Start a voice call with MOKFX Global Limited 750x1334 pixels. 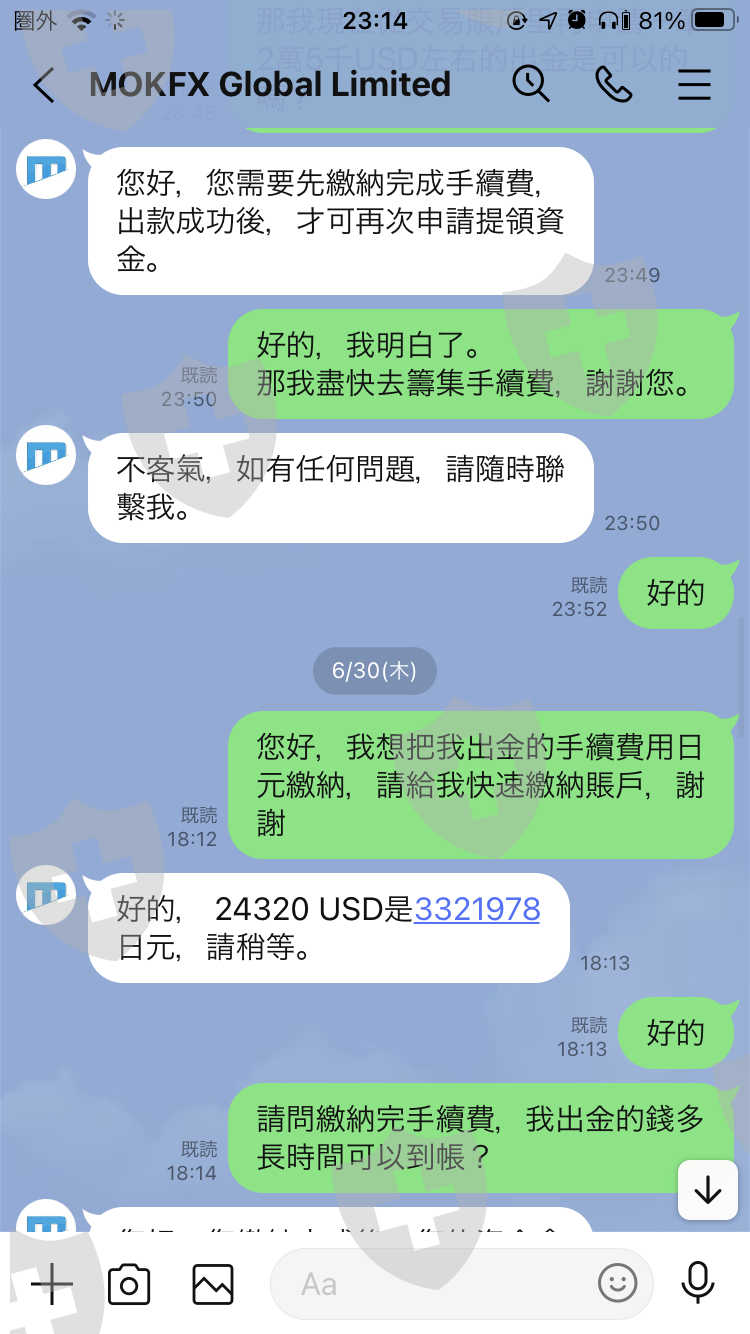coord(613,85)
